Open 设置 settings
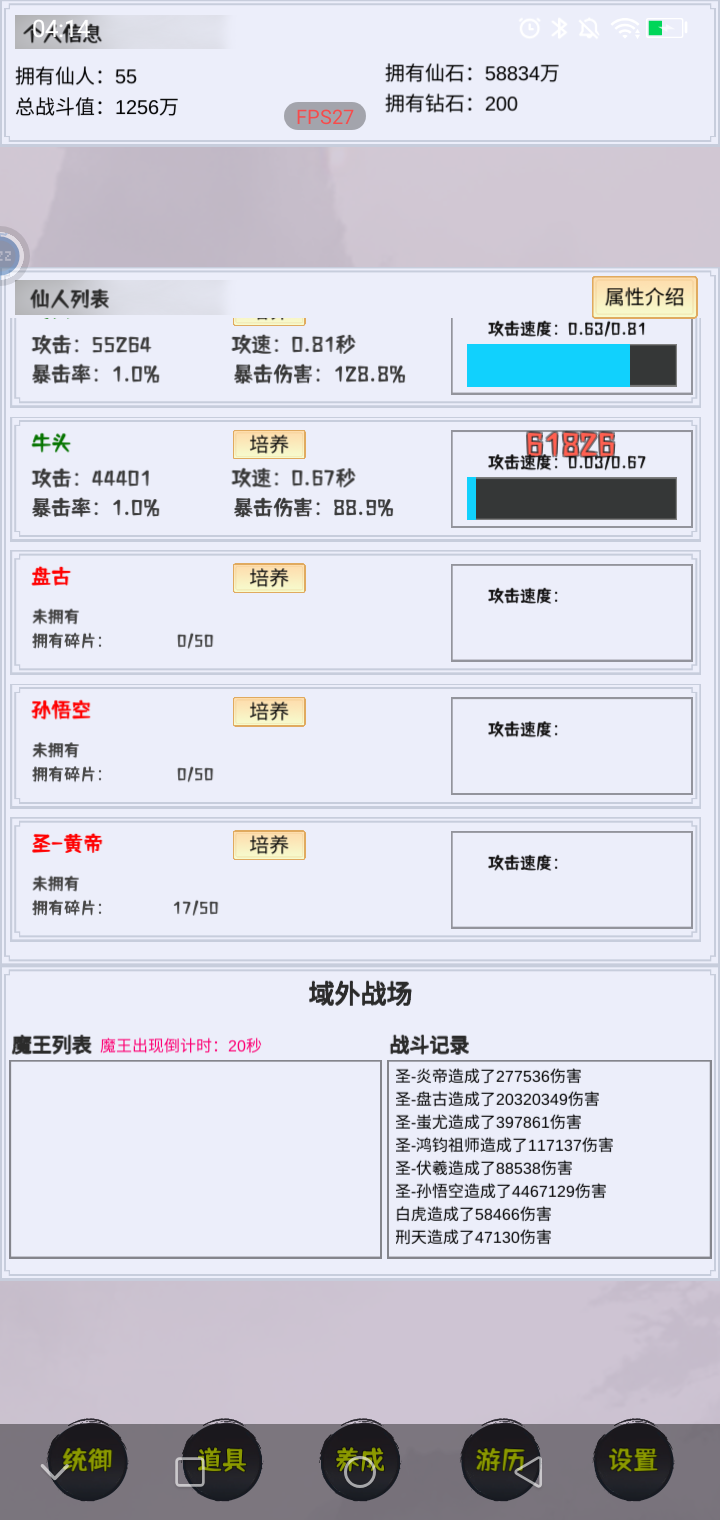 click(x=633, y=1460)
